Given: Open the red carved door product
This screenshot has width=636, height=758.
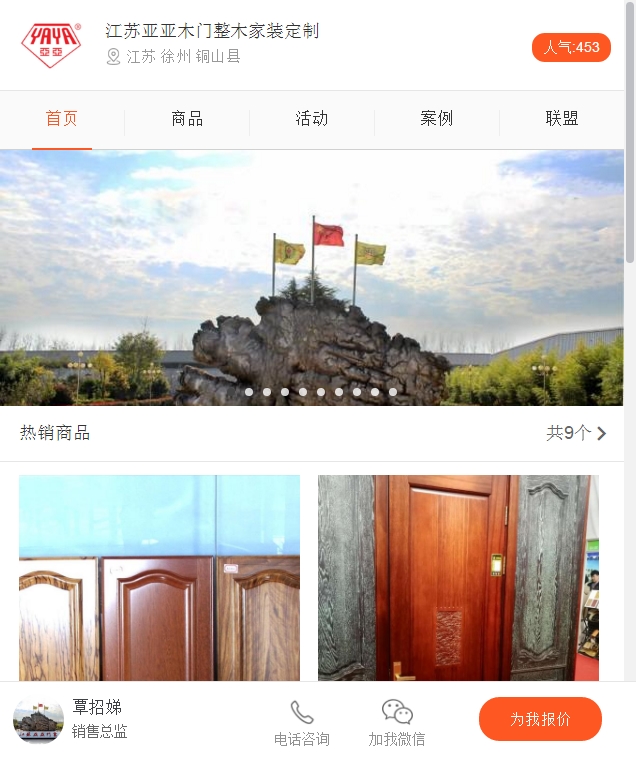Looking at the screenshot, I should 458,578.
